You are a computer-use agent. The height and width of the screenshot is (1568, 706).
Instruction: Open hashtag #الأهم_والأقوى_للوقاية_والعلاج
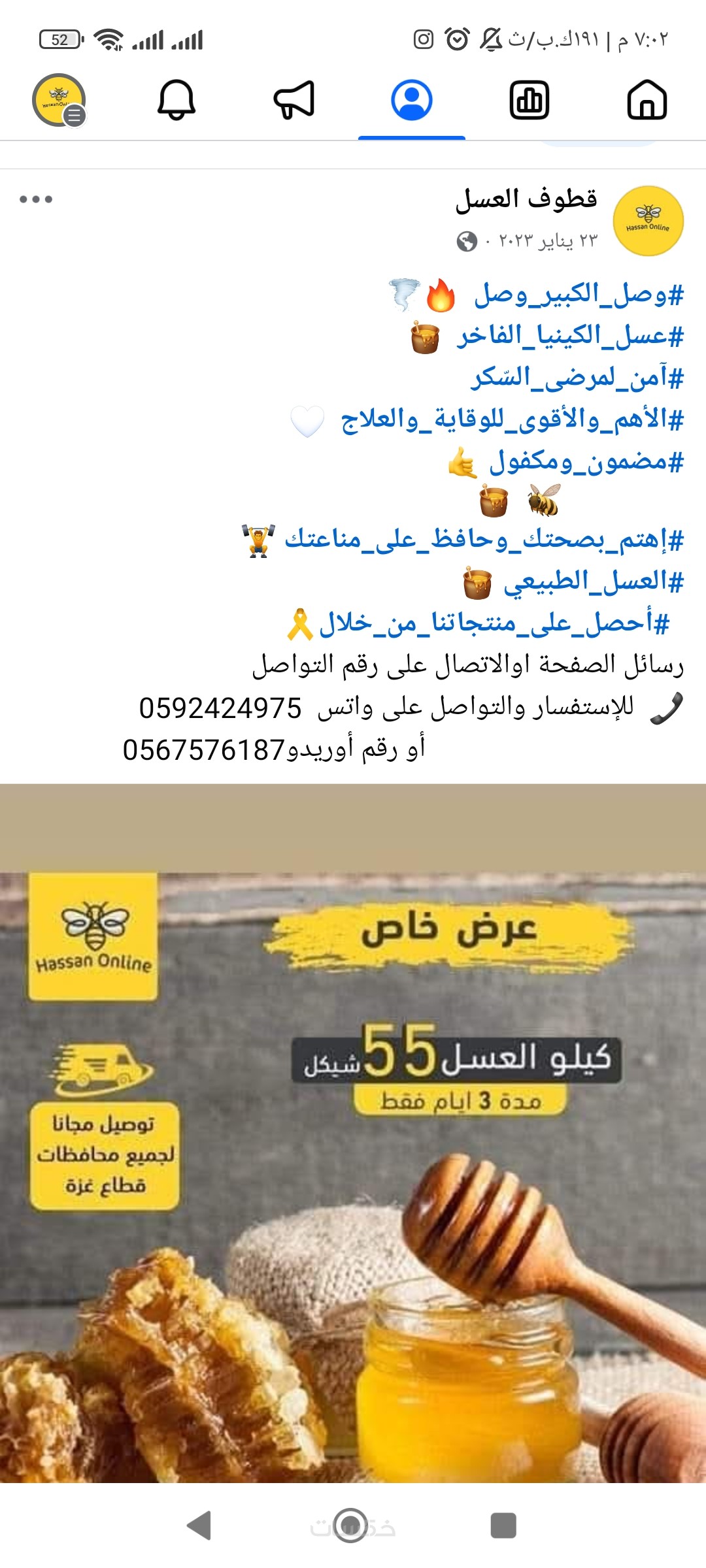(x=511, y=420)
